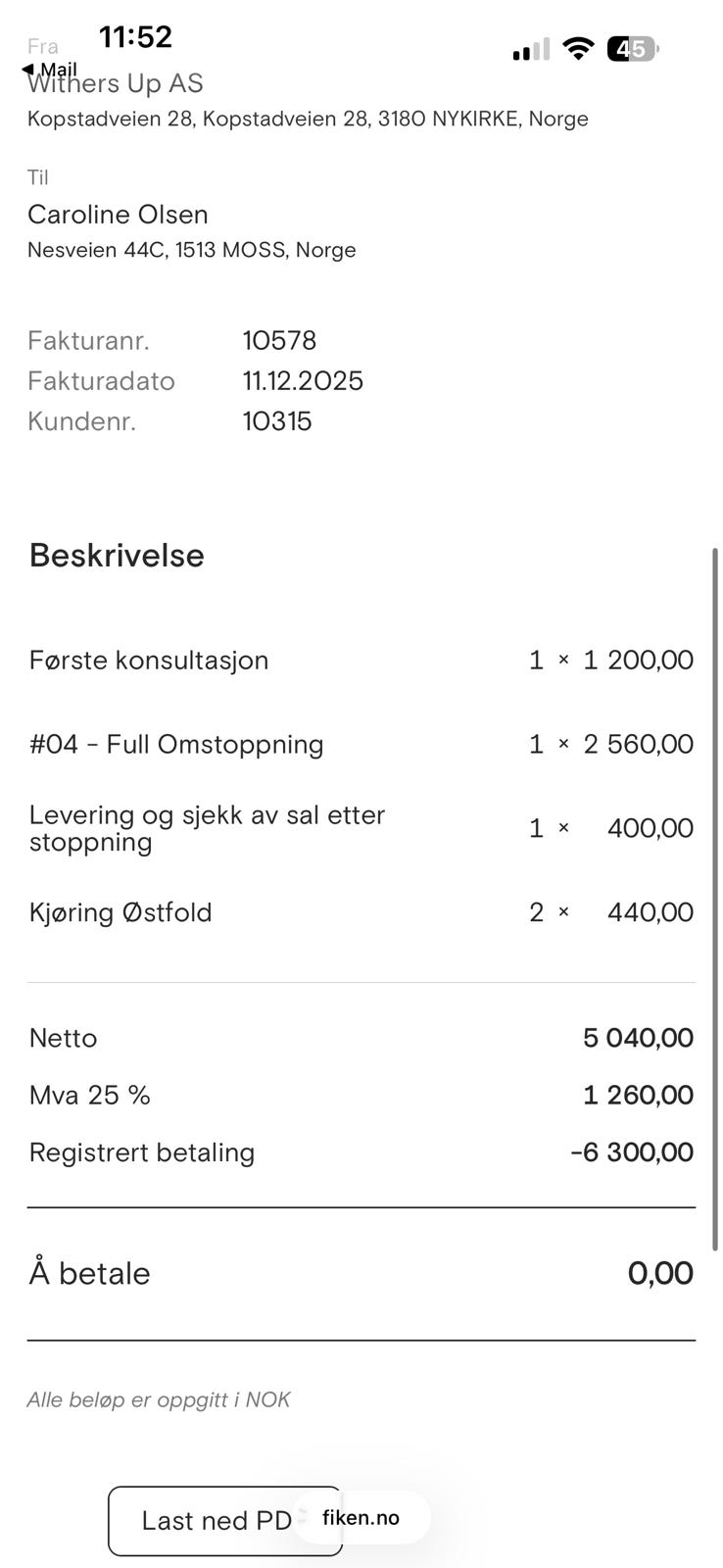Select the recipient Caroline Olsen
This screenshot has width=723, height=1568.
pos(118,215)
